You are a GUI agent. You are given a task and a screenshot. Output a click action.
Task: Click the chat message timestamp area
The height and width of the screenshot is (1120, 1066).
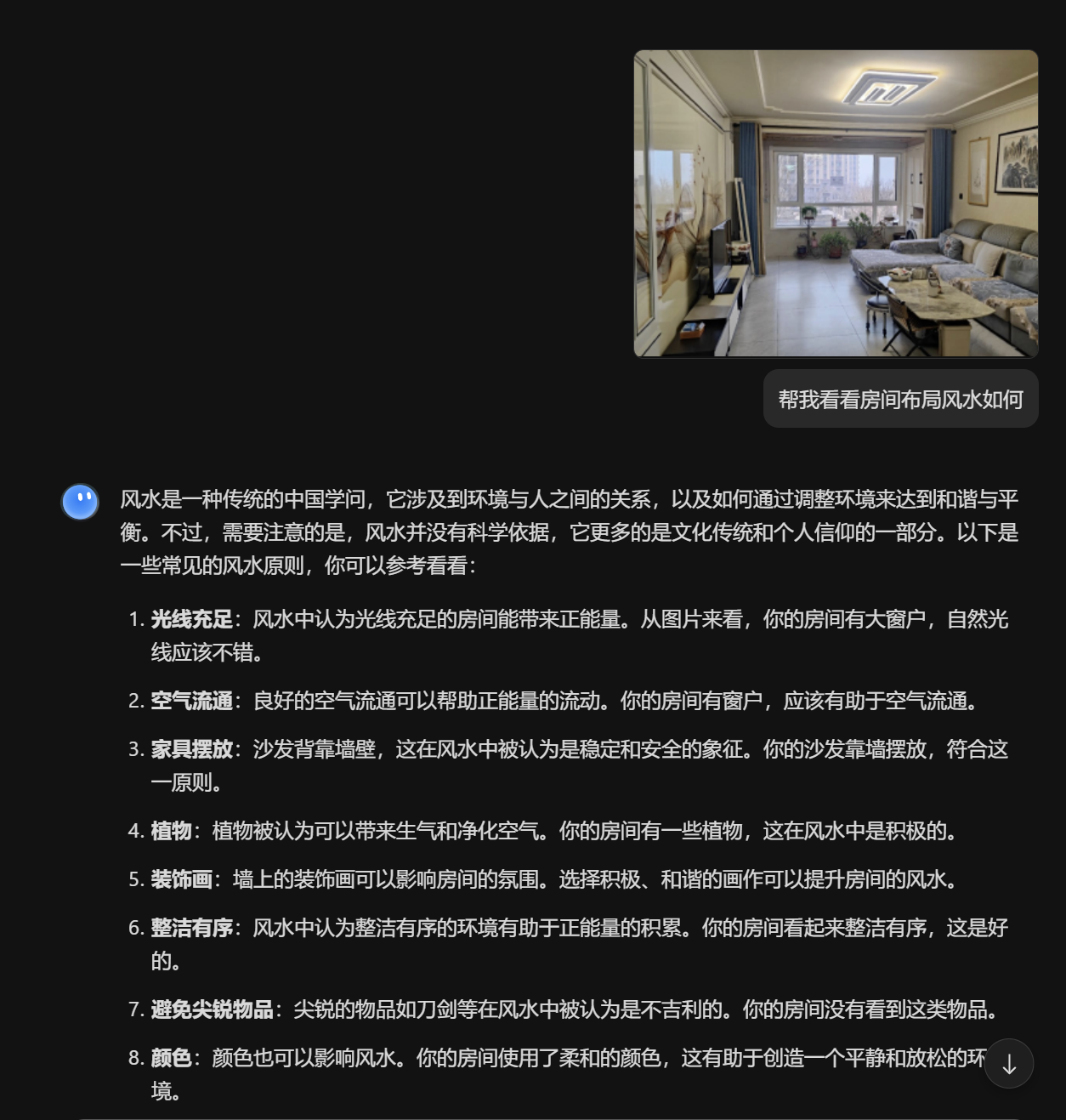point(900,429)
